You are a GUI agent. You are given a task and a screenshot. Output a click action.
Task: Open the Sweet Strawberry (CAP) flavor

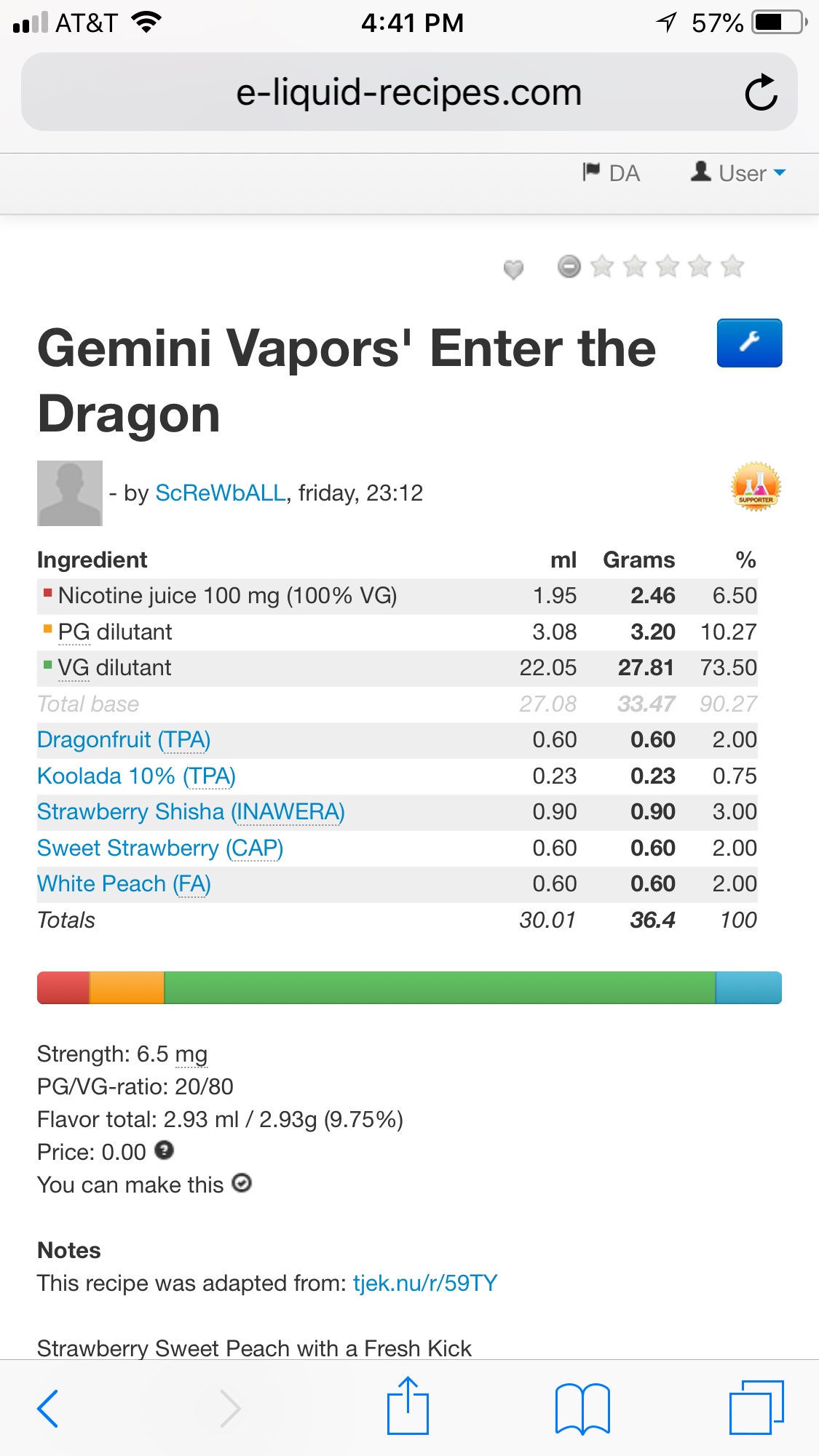[x=160, y=848]
